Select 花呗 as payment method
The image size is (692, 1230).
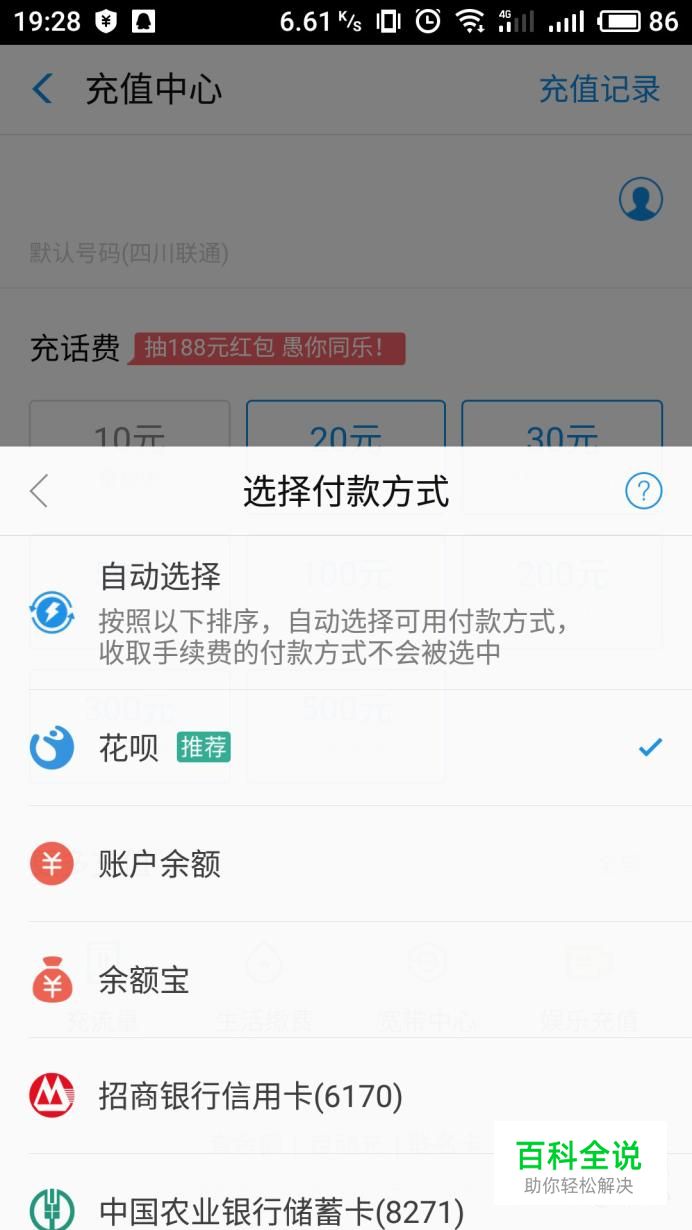[346, 747]
